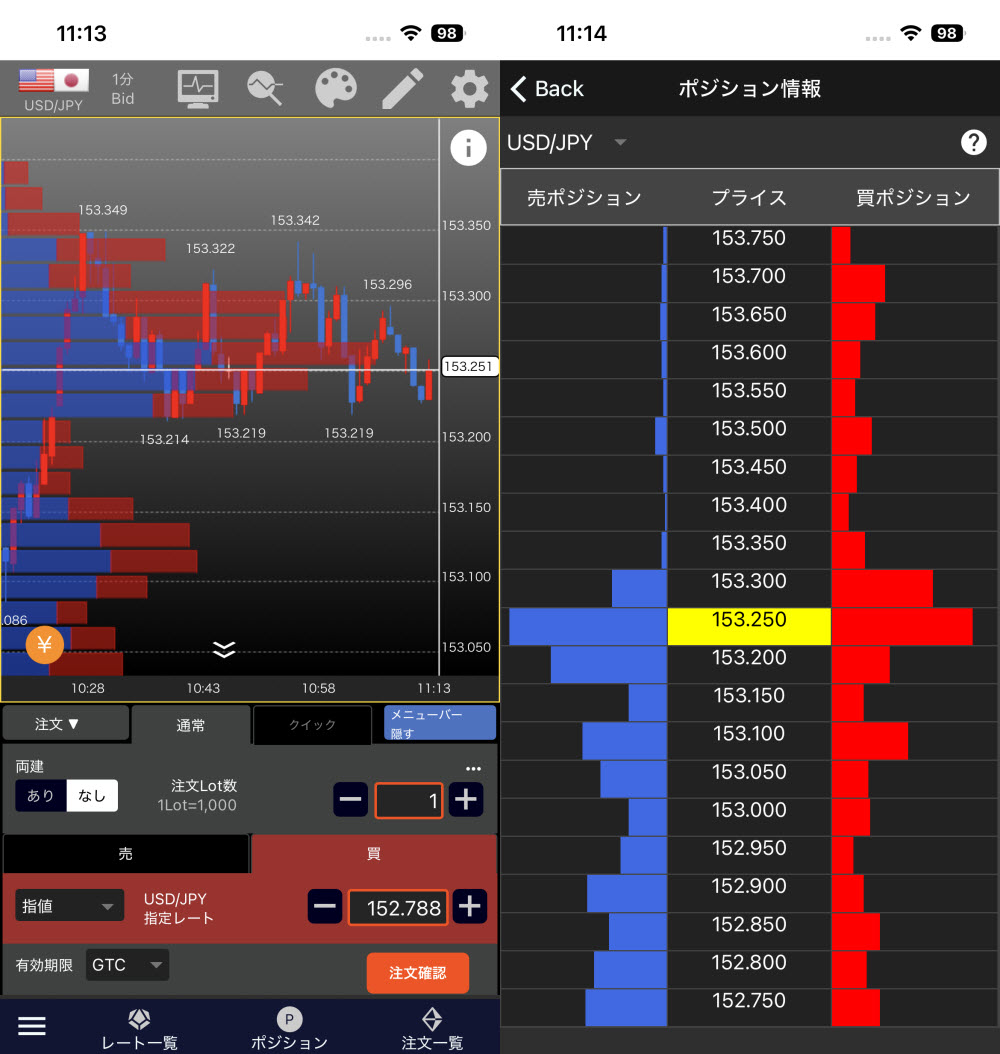This screenshot has height=1054, width=1000.
Task: Select なし for 両建
Action: click(92, 796)
